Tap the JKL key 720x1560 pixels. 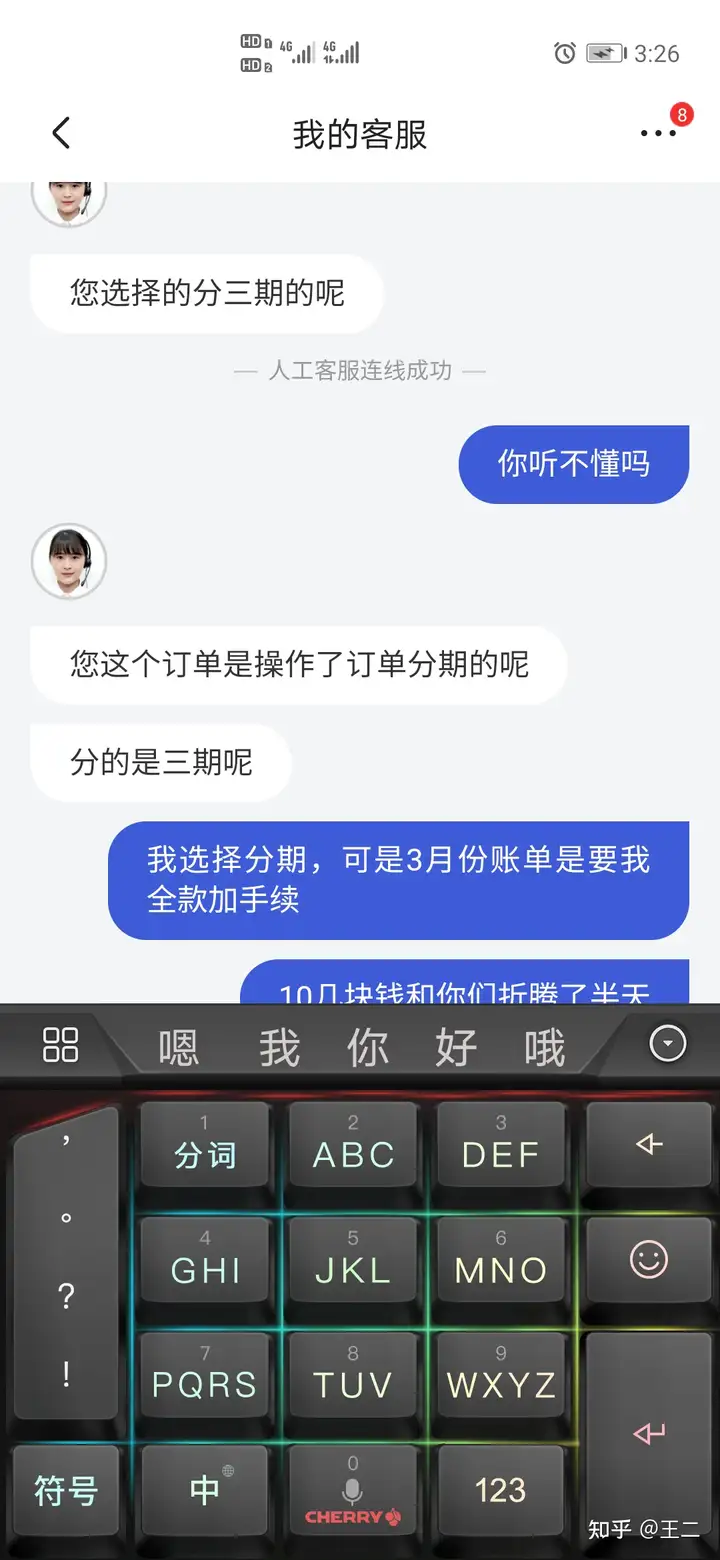pos(352,1260)
